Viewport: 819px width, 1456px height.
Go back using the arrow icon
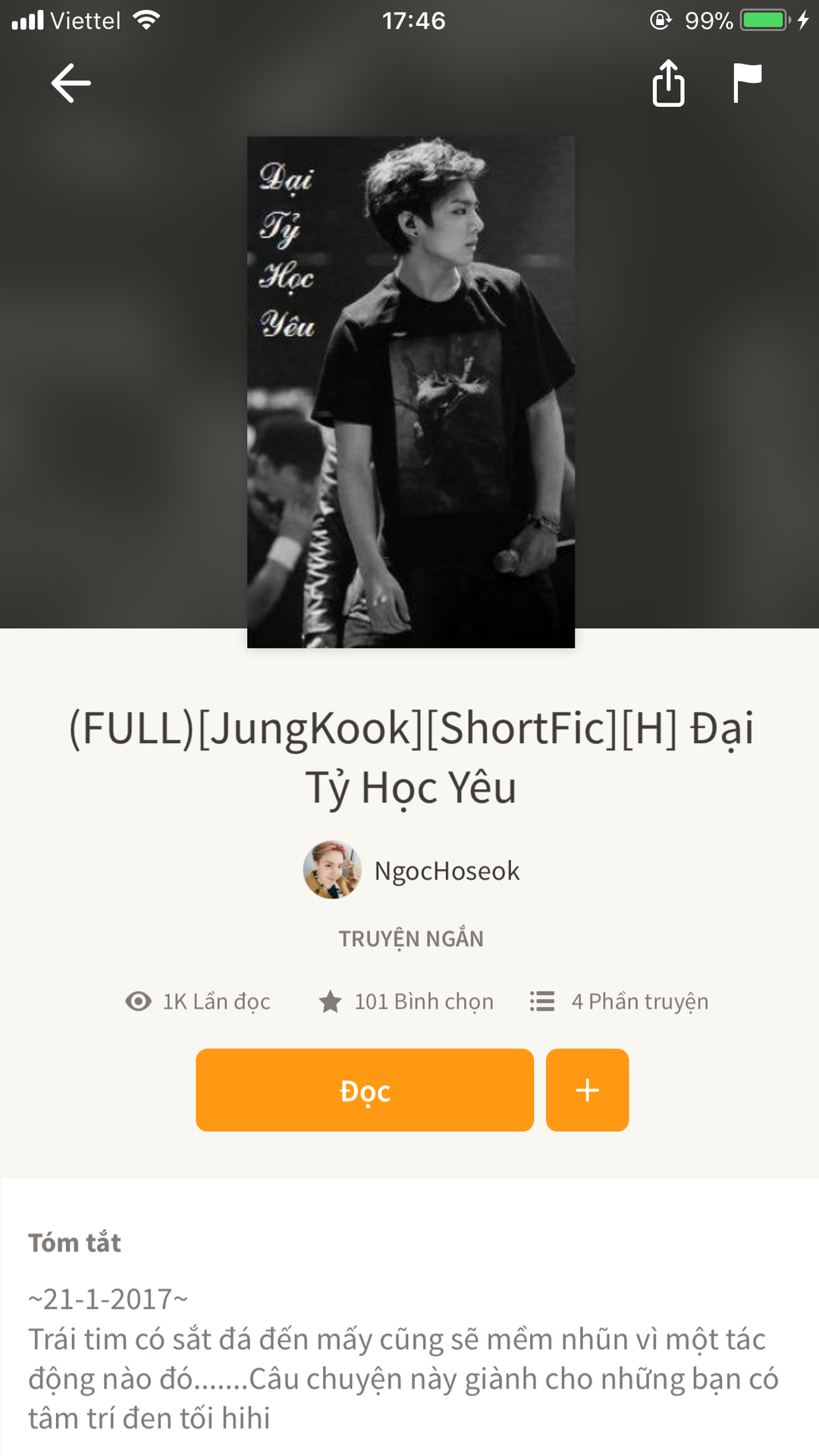tap(71, 83)
